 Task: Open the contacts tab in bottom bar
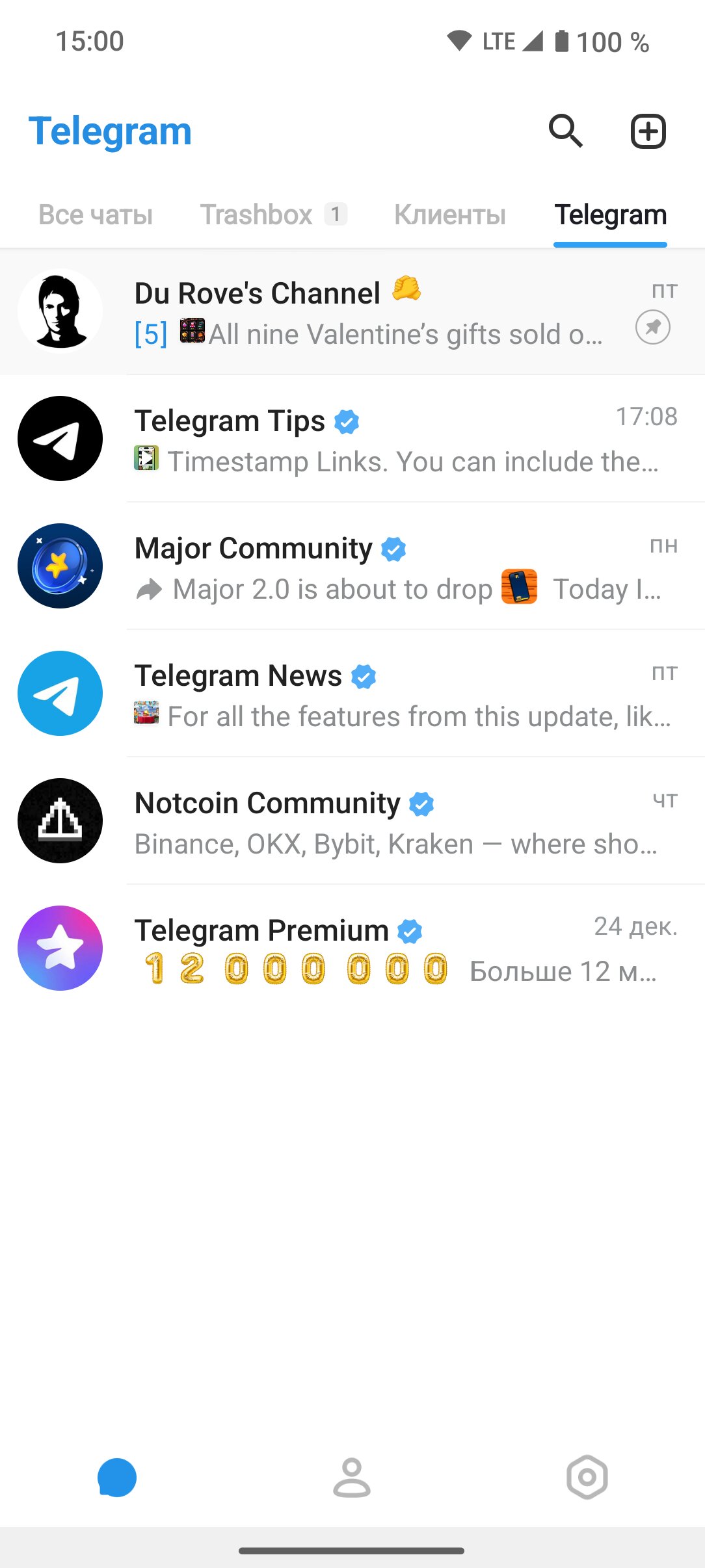coord(352,1478)
